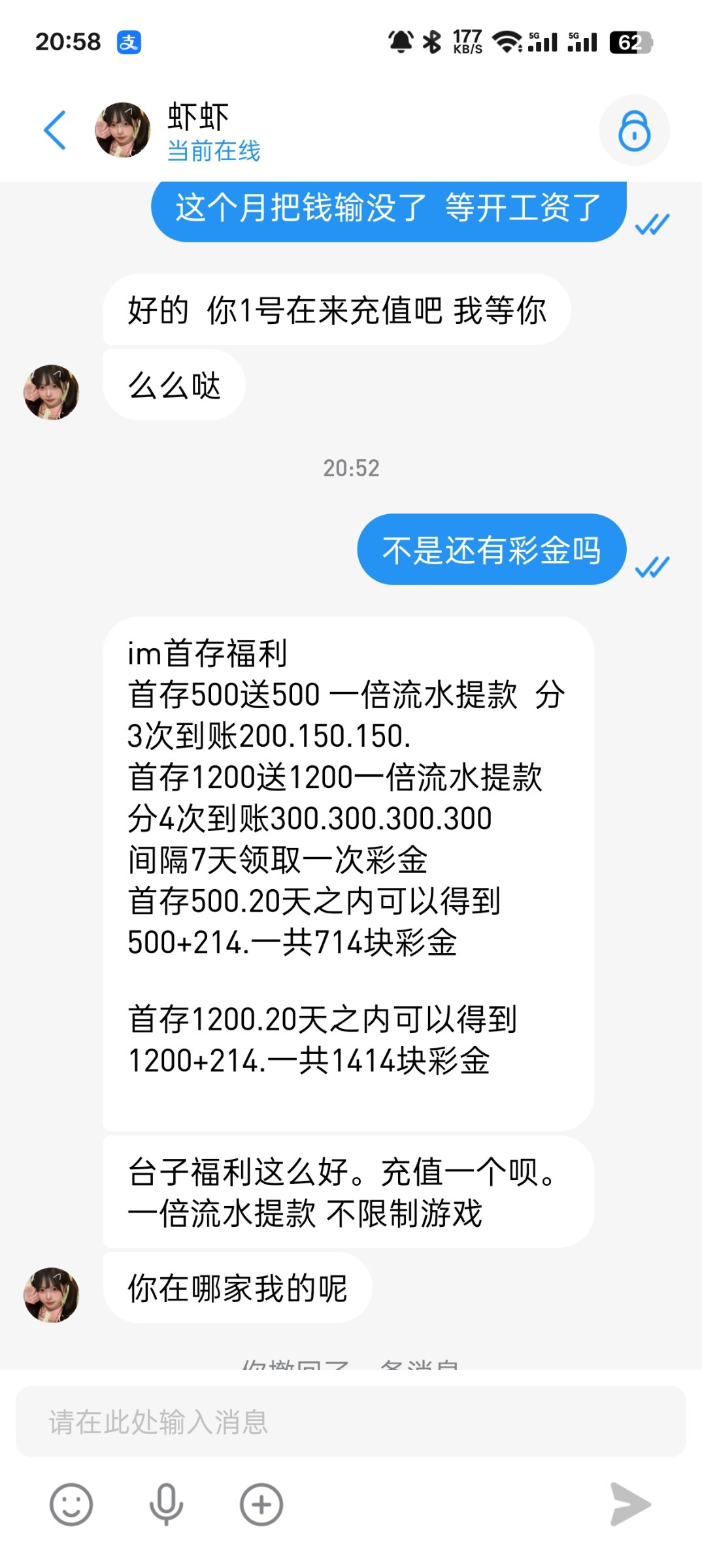Screen dimensions: 702x1568
Task: Open 虾虾's profile avatar in the header
Action: [123, 130]
